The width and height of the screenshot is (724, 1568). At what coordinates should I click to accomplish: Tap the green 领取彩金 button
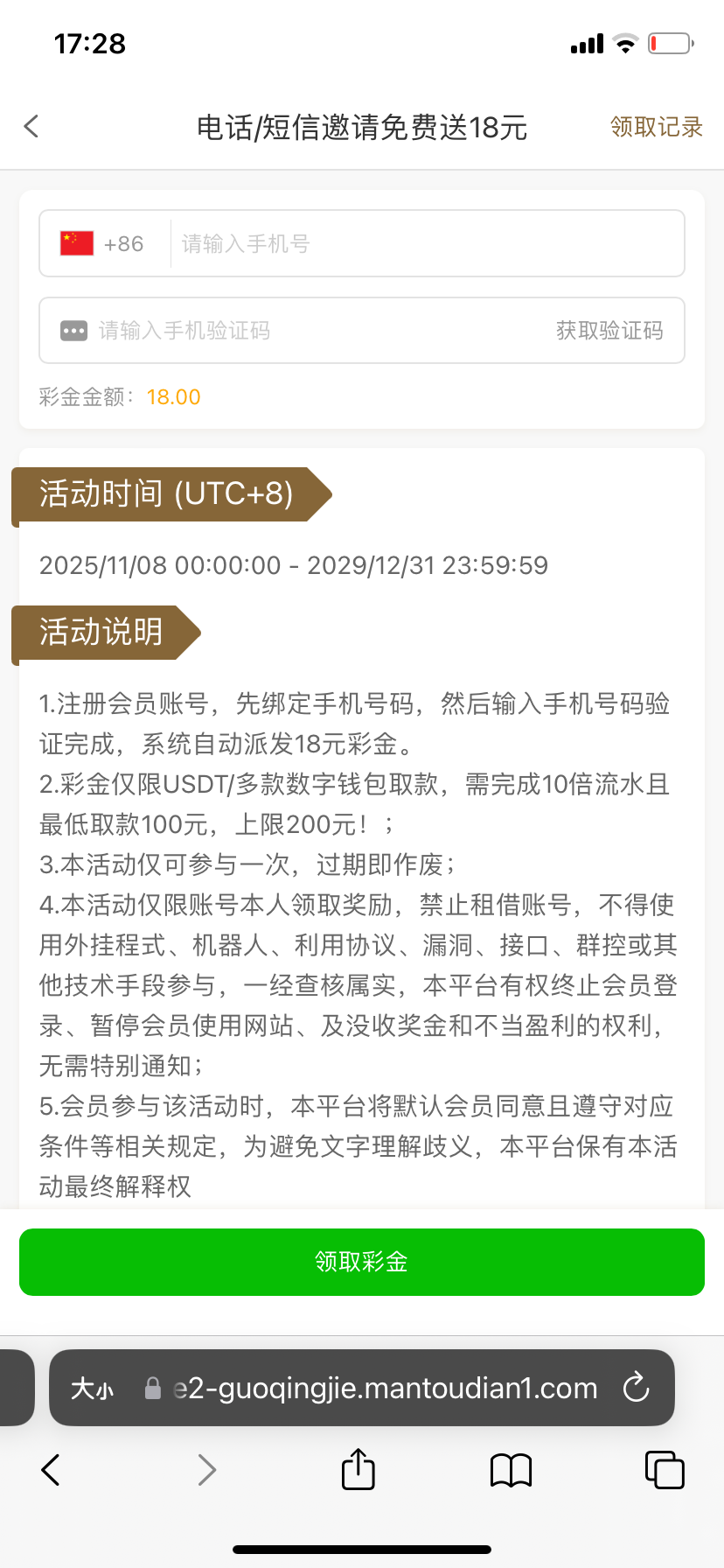(361, 1262)
